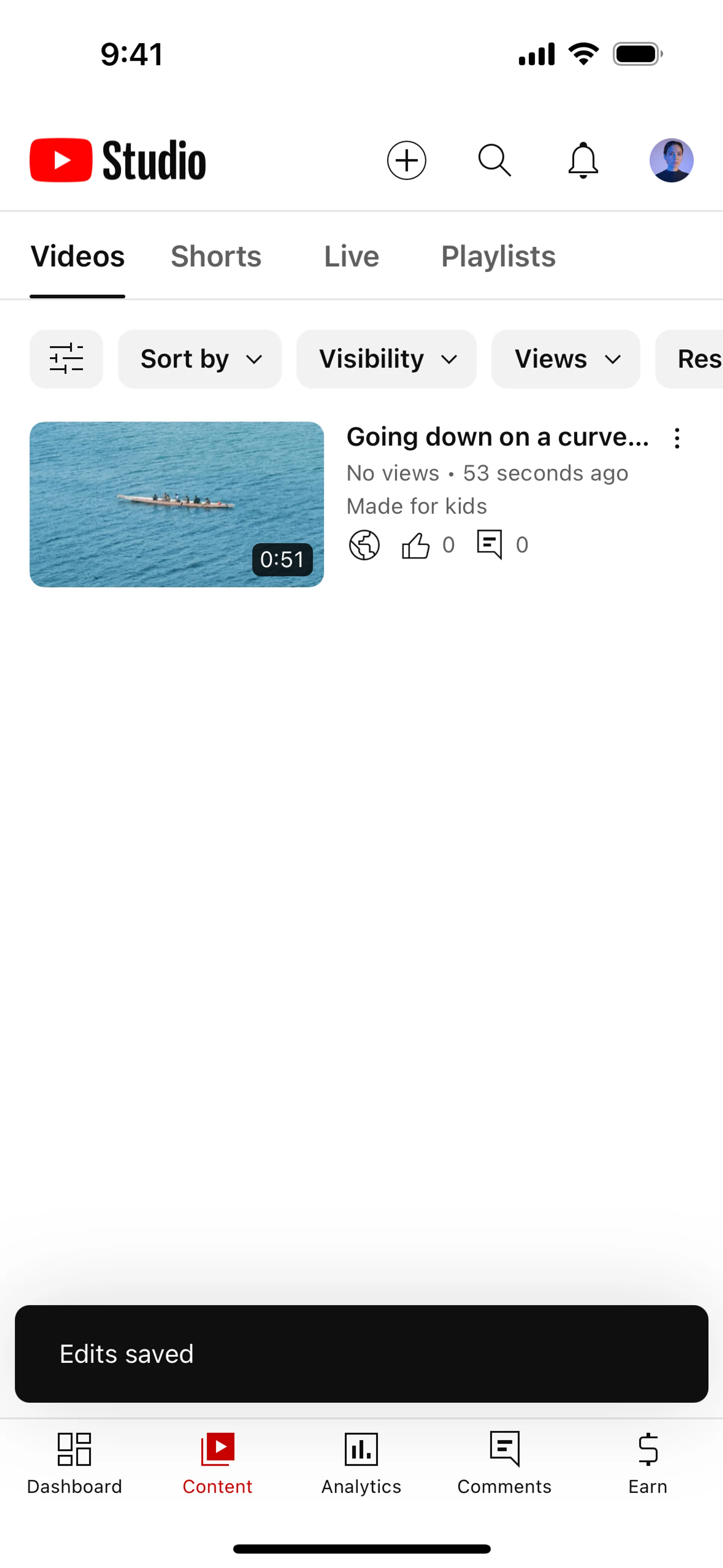Expand the Visibility filter dropdown
The height and width of the screenshot is (1568, 723).
pyautogui.click(x=386, y=359)
